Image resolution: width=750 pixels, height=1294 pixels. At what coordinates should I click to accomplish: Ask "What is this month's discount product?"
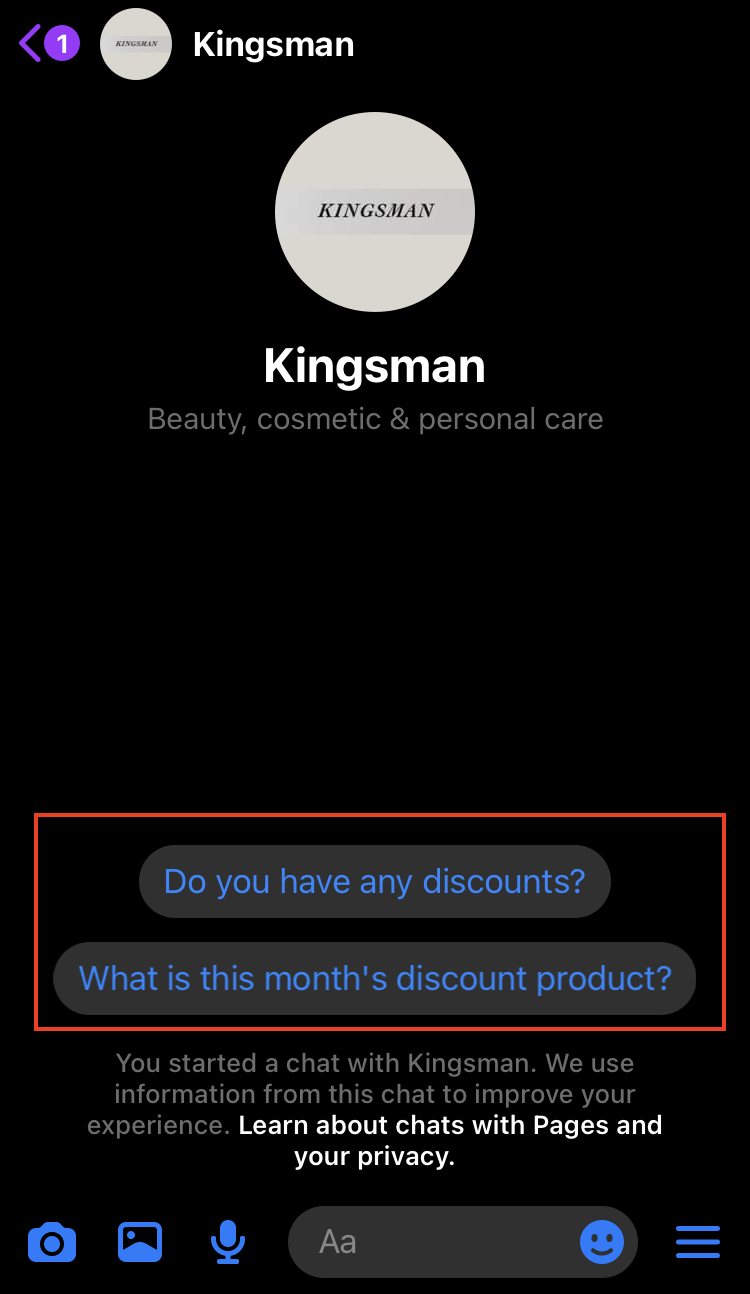[x=374, y=978]
